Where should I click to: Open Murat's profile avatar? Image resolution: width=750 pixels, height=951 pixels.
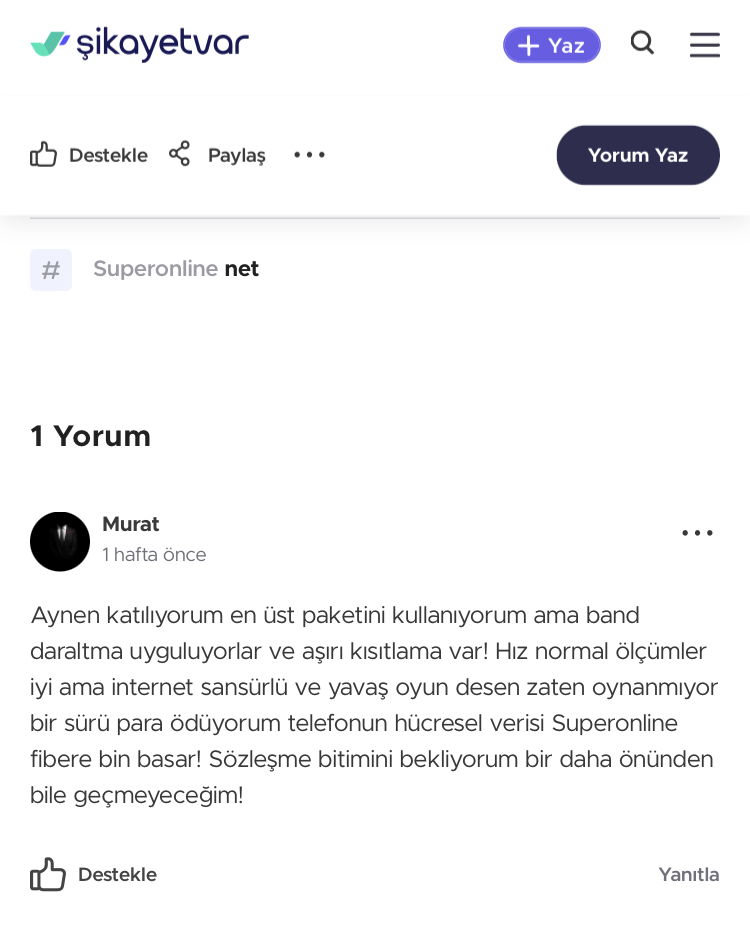60,541
